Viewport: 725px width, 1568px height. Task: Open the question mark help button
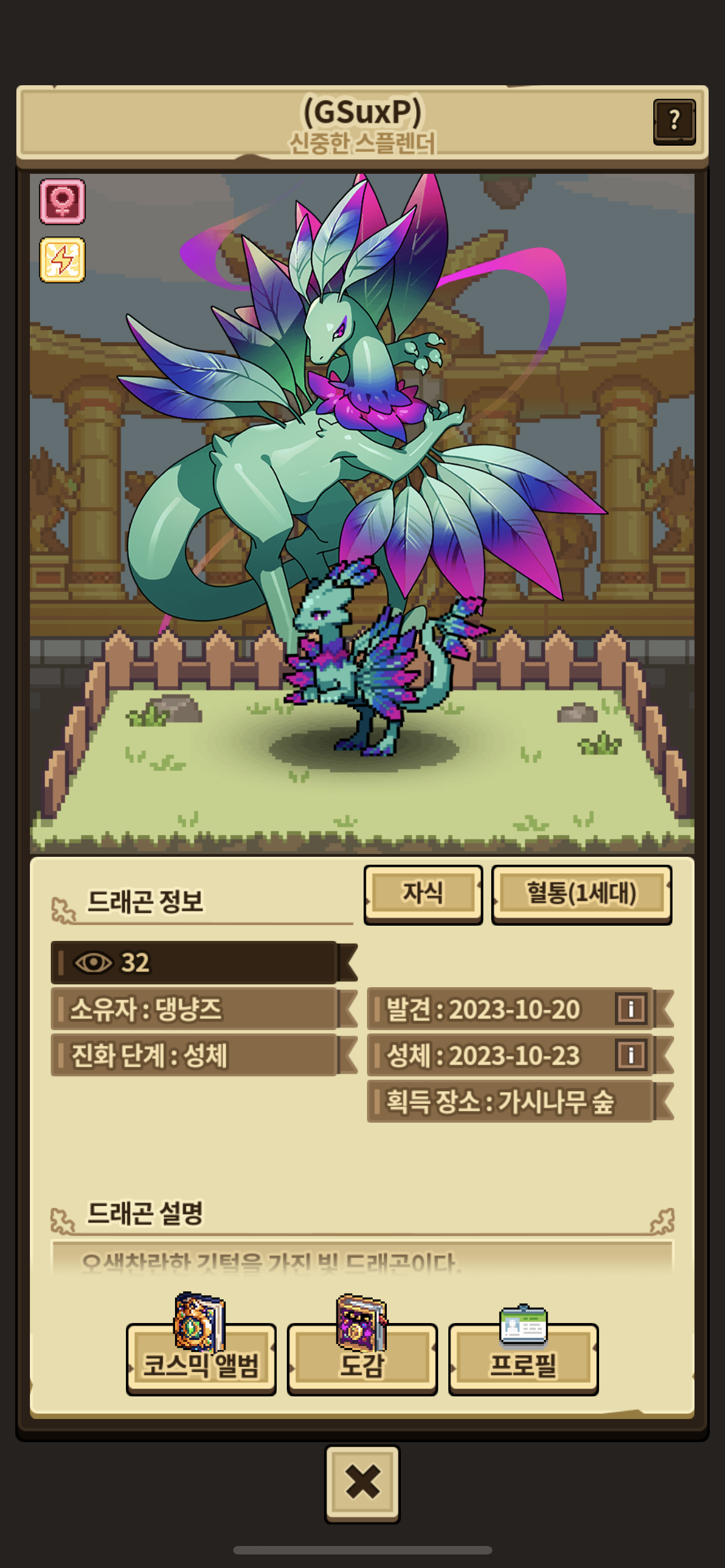674,122
